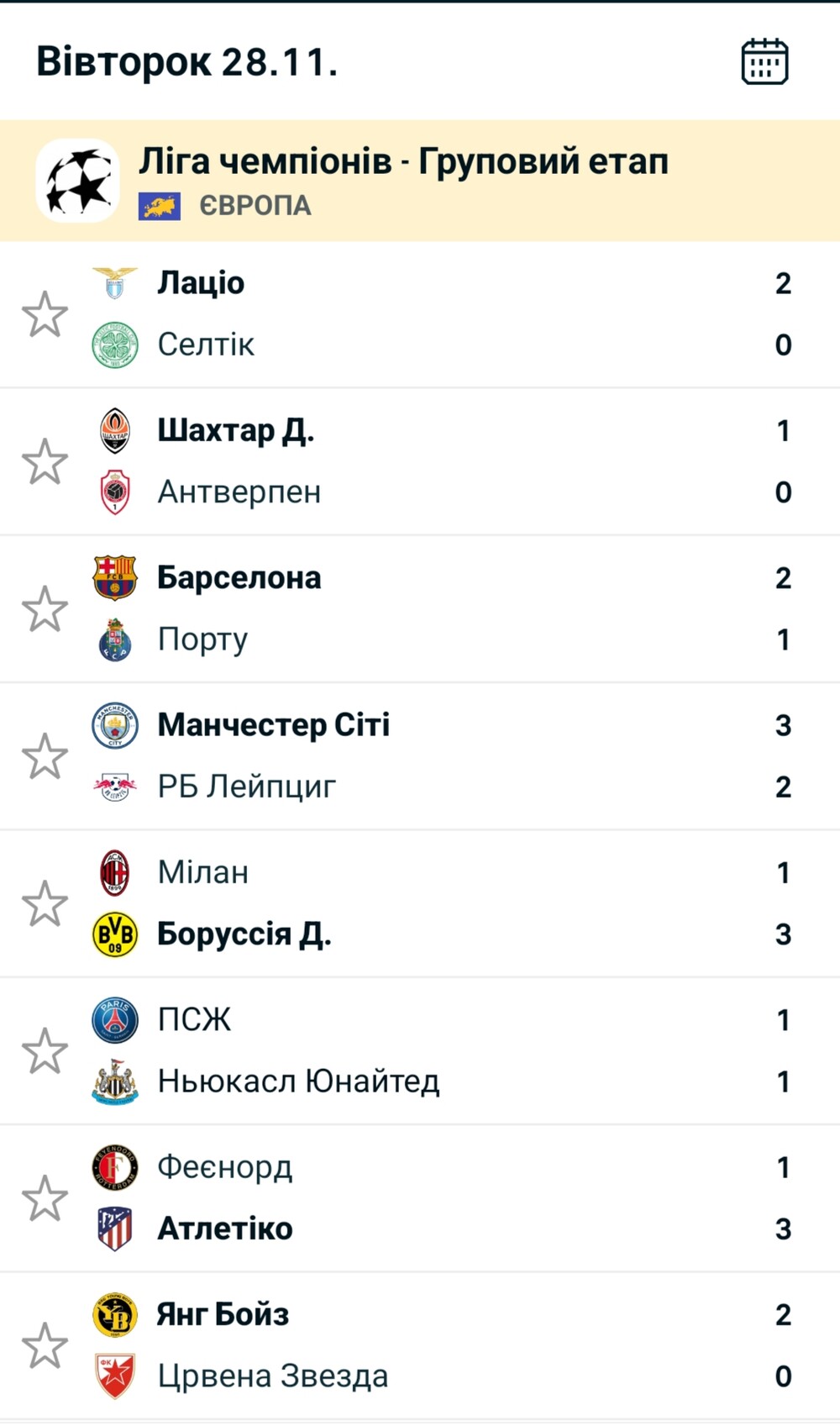Screen dimensions: 840x1426
Task: Star the Манчестер Сіті vs РБ Лейпциг match
Action: [45, 756]
